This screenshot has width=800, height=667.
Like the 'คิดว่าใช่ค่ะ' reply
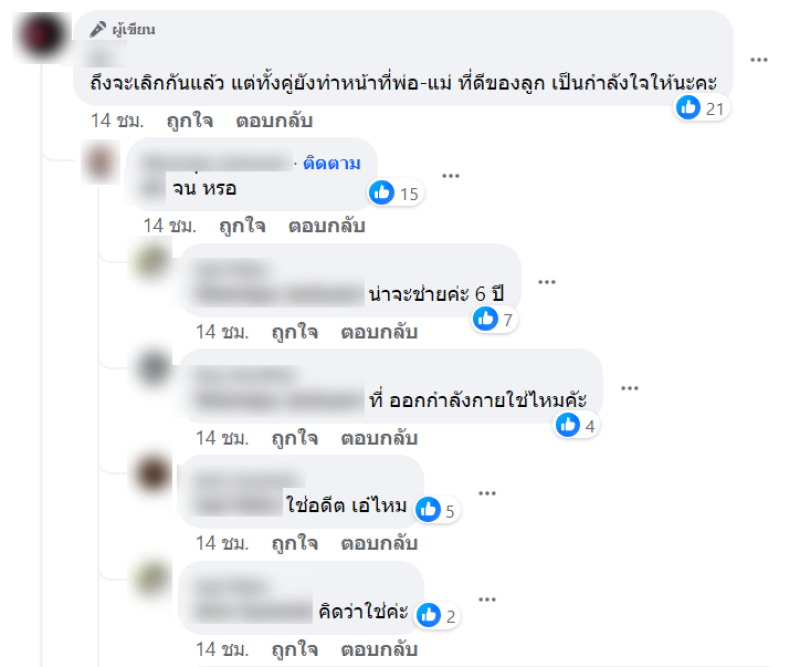[x=295, y=650]
